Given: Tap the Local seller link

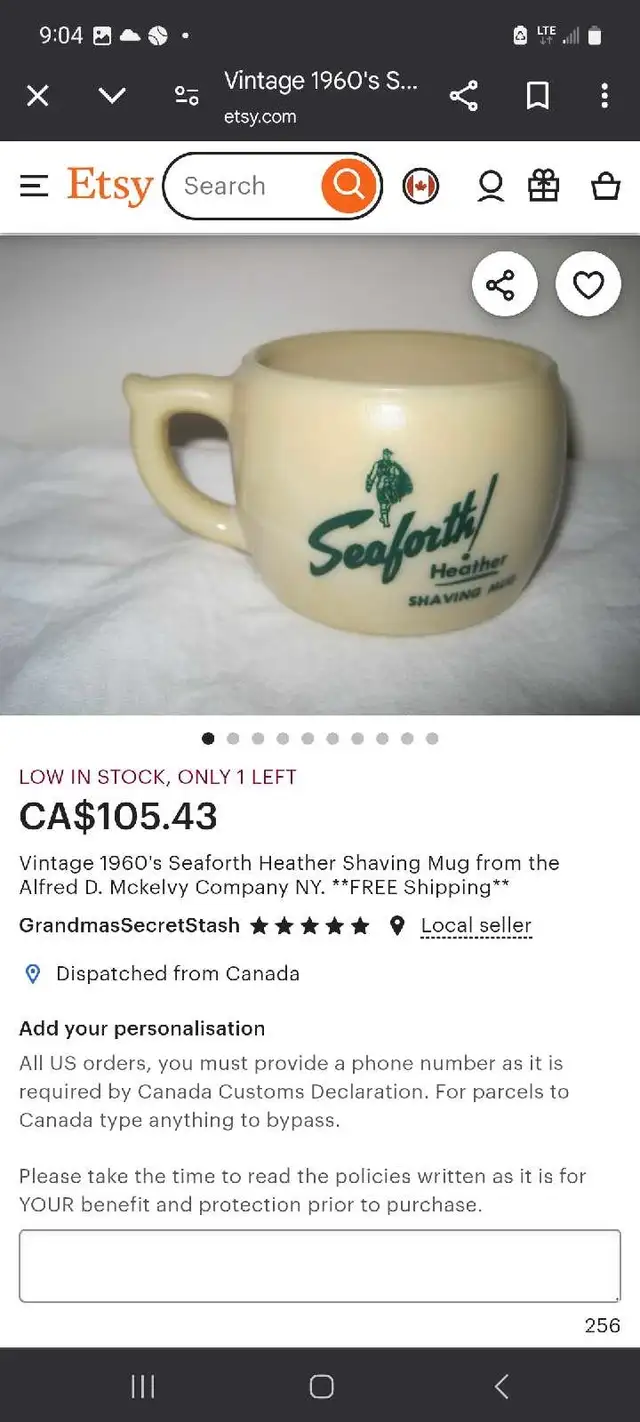Looking at the screenshot, I should tap(476, 926).
